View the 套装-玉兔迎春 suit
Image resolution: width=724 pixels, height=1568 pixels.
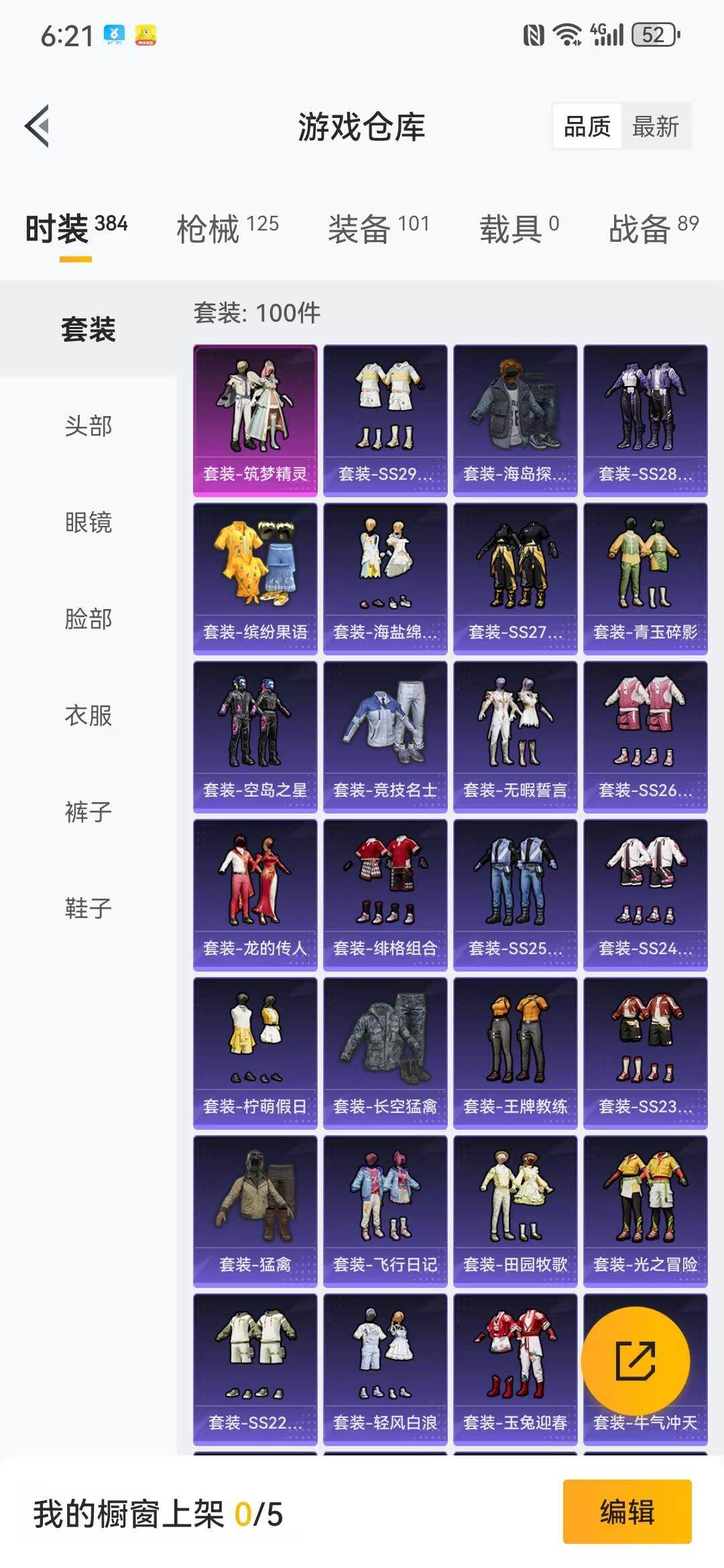coord(515,1360)
